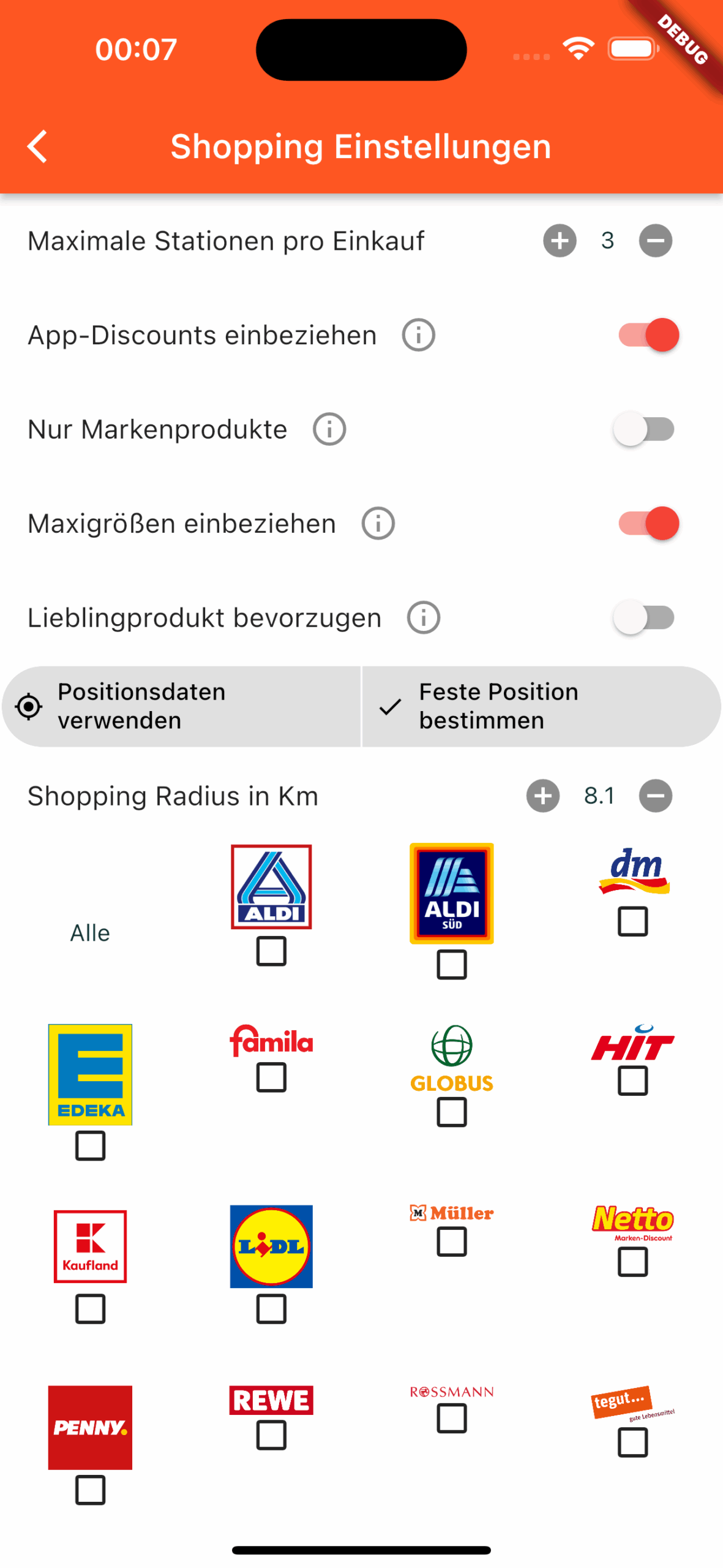Decrease Maximale Stationen pro Einkauf
723x1568 pixels.
click(x=654, y=241)
